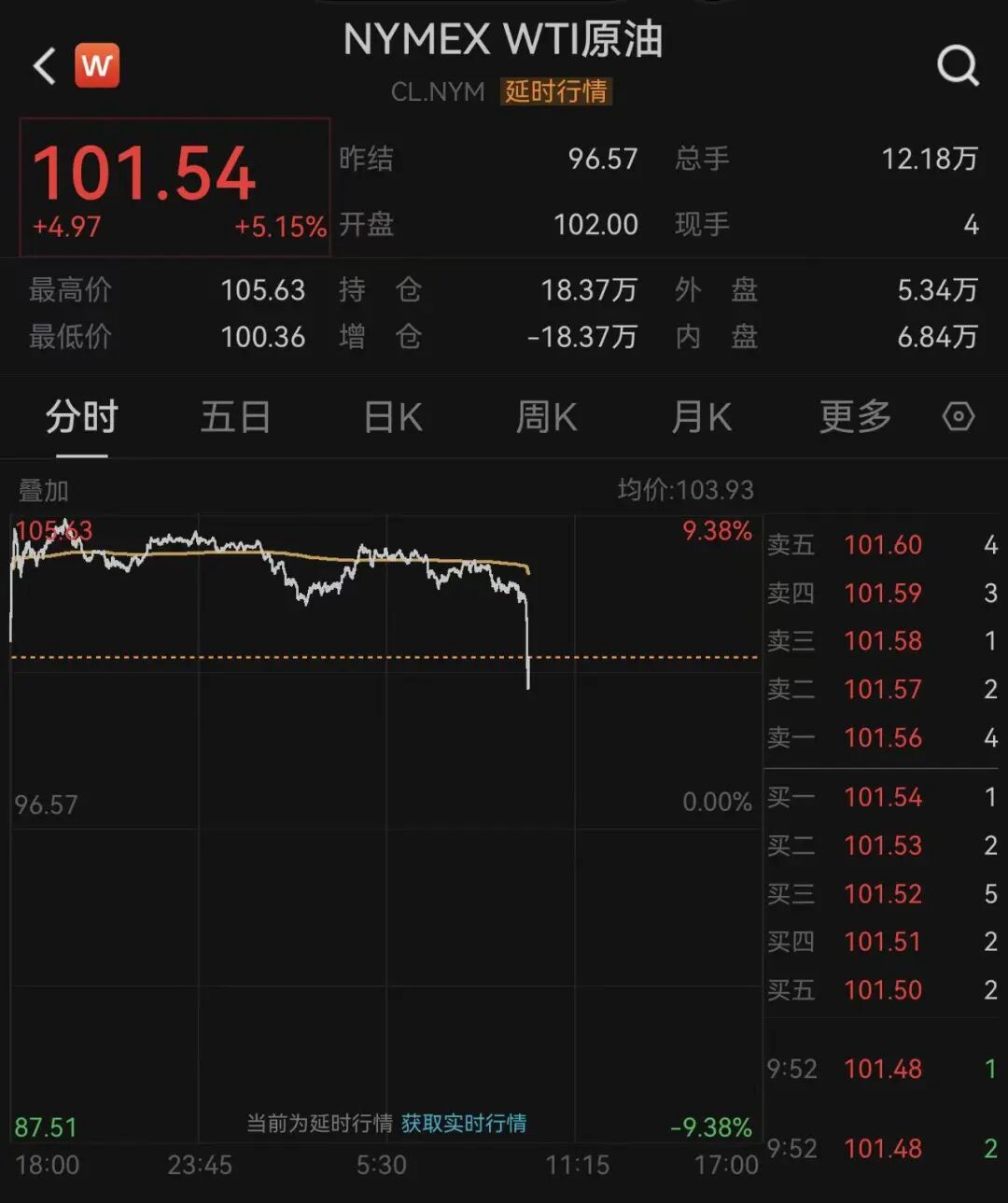The width and height of the screenshot is (1008, 1203).
Task: Click the 买一 bid price 101.54
Action: (x=882, y=798)
